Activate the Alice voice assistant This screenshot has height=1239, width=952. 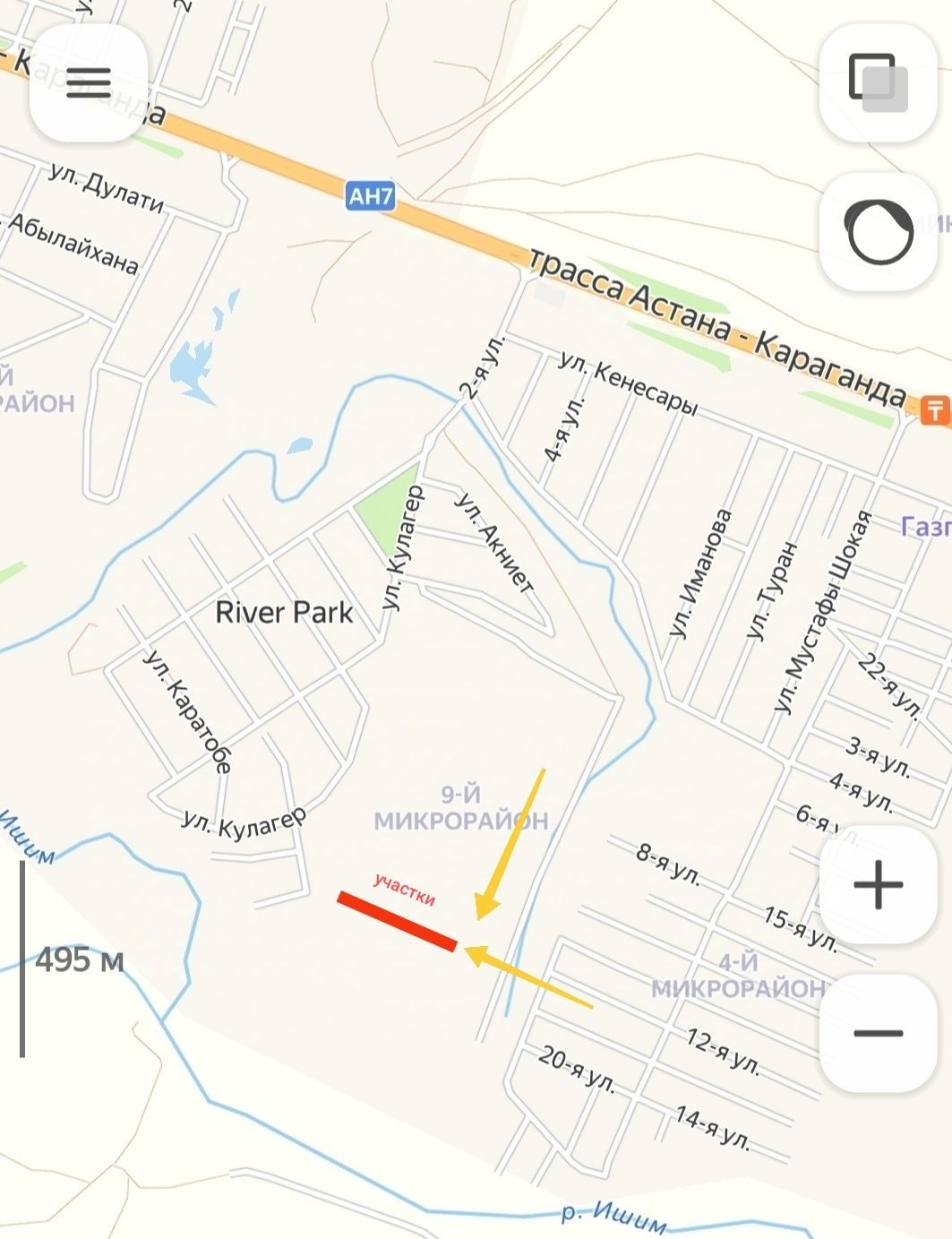click(878, 233)
